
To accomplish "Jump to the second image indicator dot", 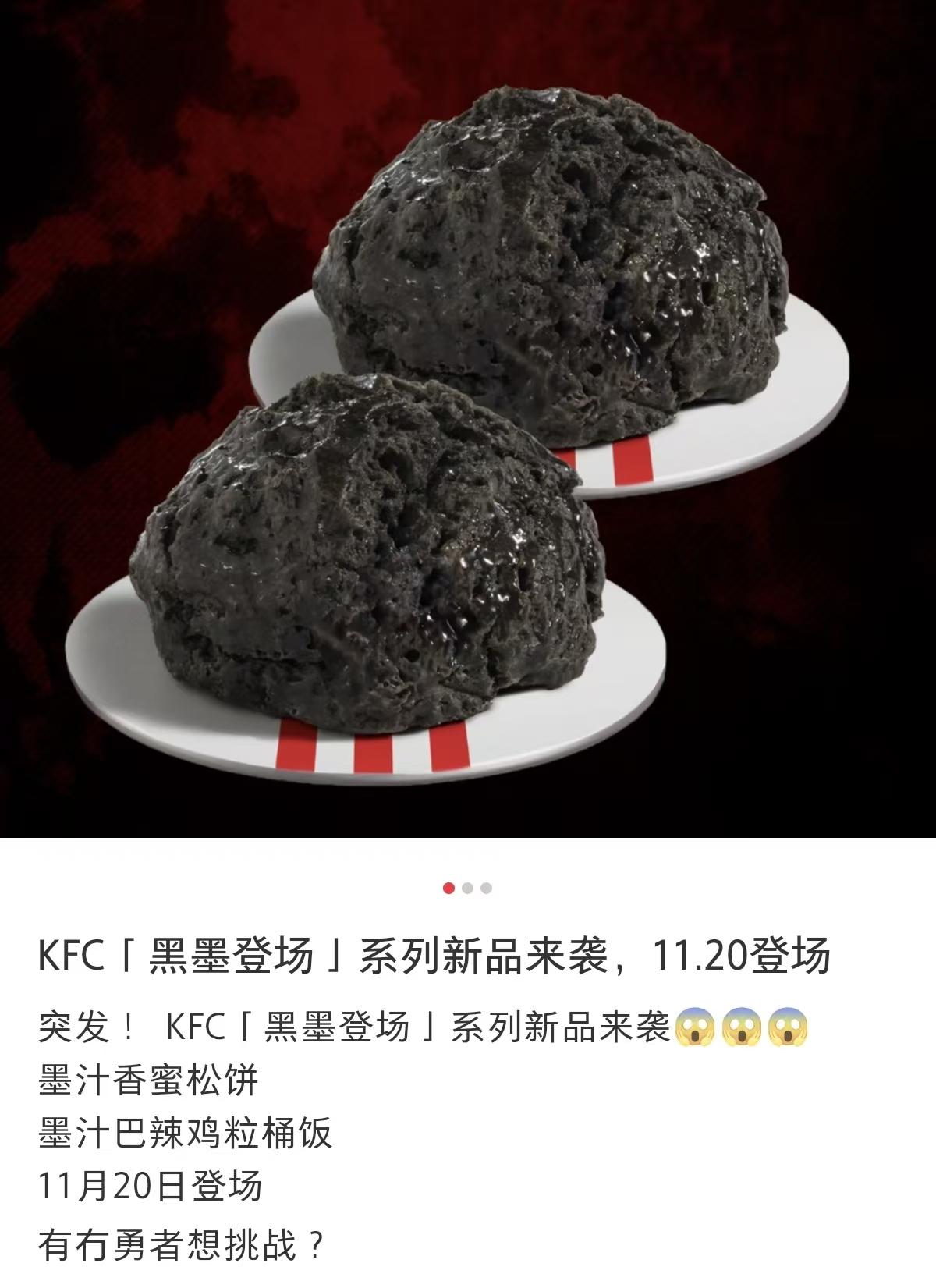I will point(467,888).
